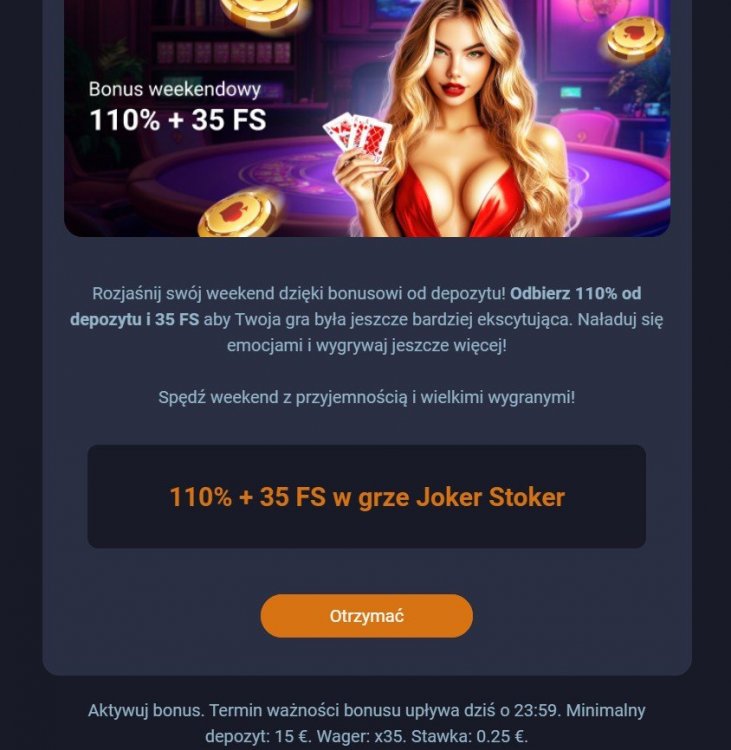Tap the orange Otrzymać button
The image size is (731, 750).
click(x=366, y=616)
